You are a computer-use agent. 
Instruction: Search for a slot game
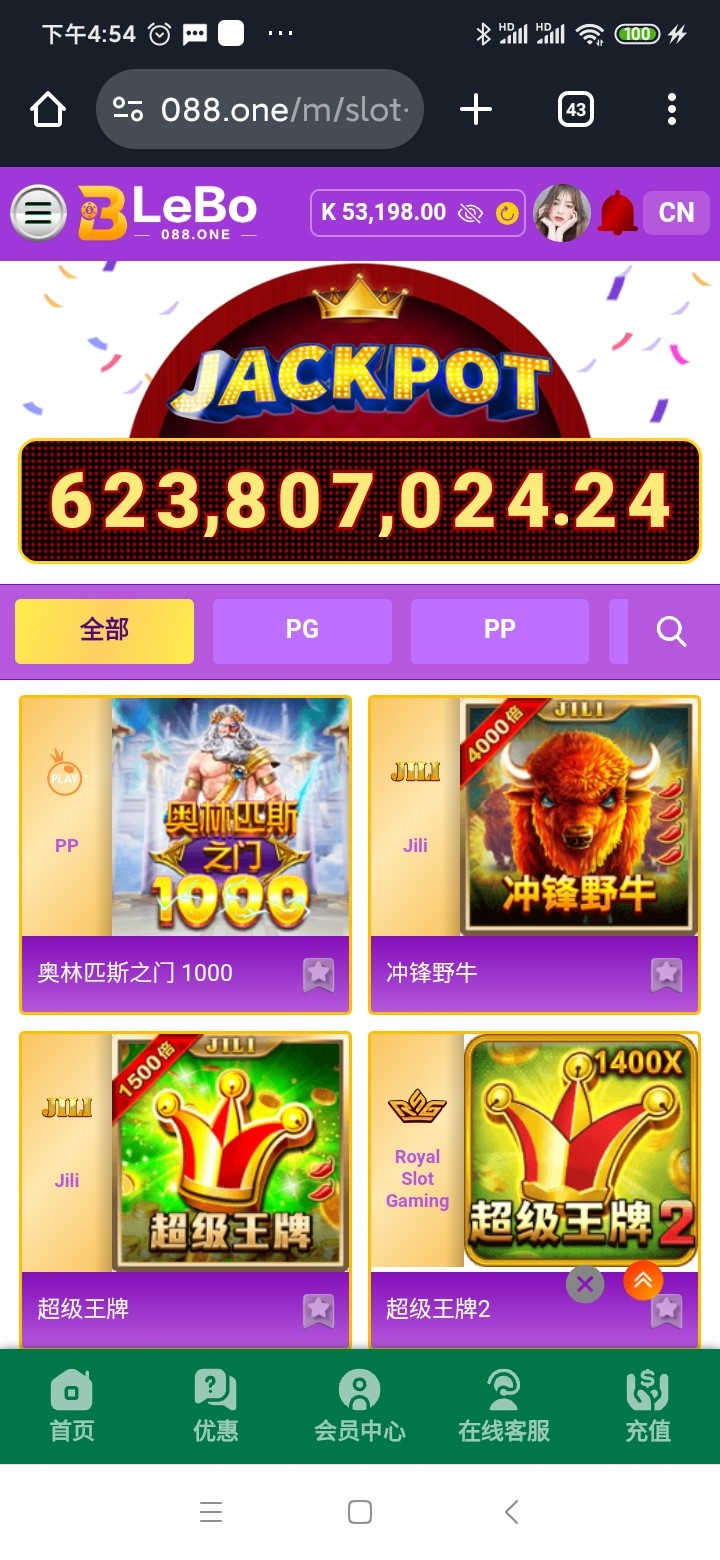pos(671,631)
